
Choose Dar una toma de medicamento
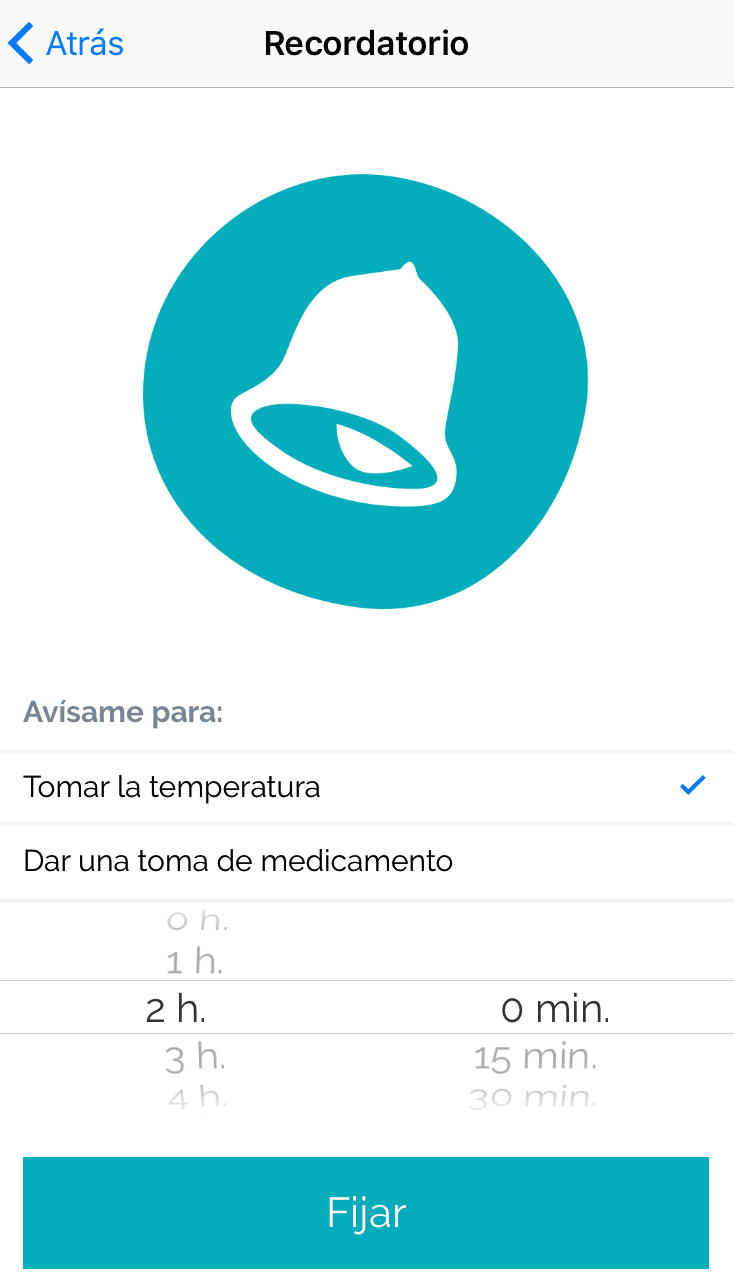pos(367,861)
